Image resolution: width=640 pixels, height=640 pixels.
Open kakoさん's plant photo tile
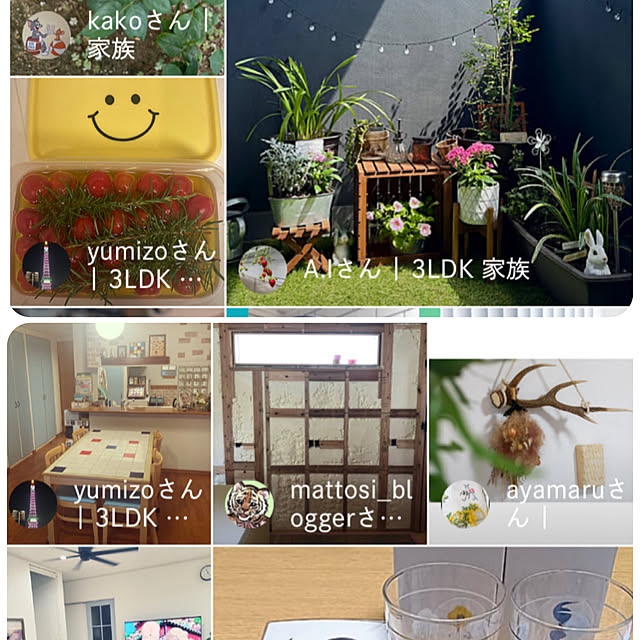click(117, 36)
